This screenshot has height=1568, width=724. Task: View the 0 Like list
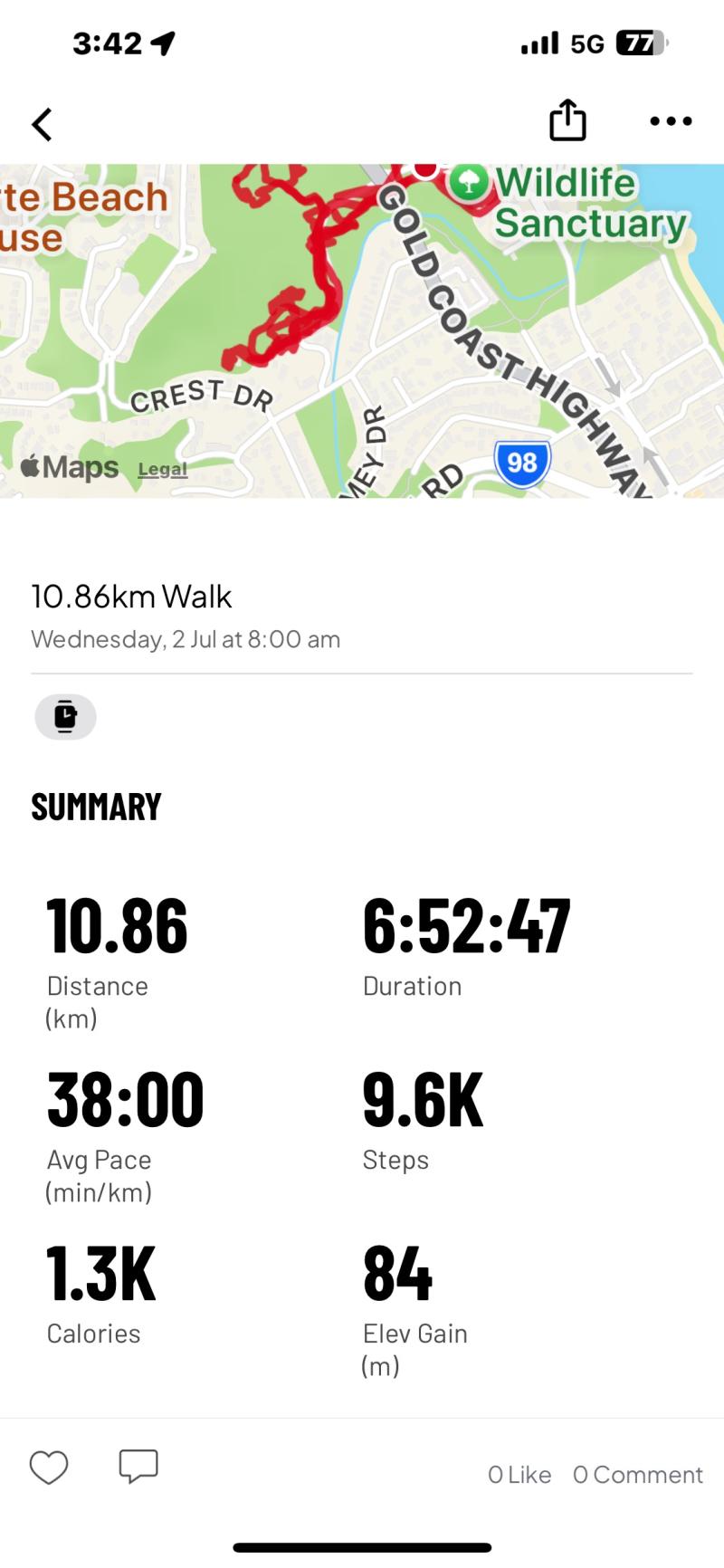[519, 1475]
